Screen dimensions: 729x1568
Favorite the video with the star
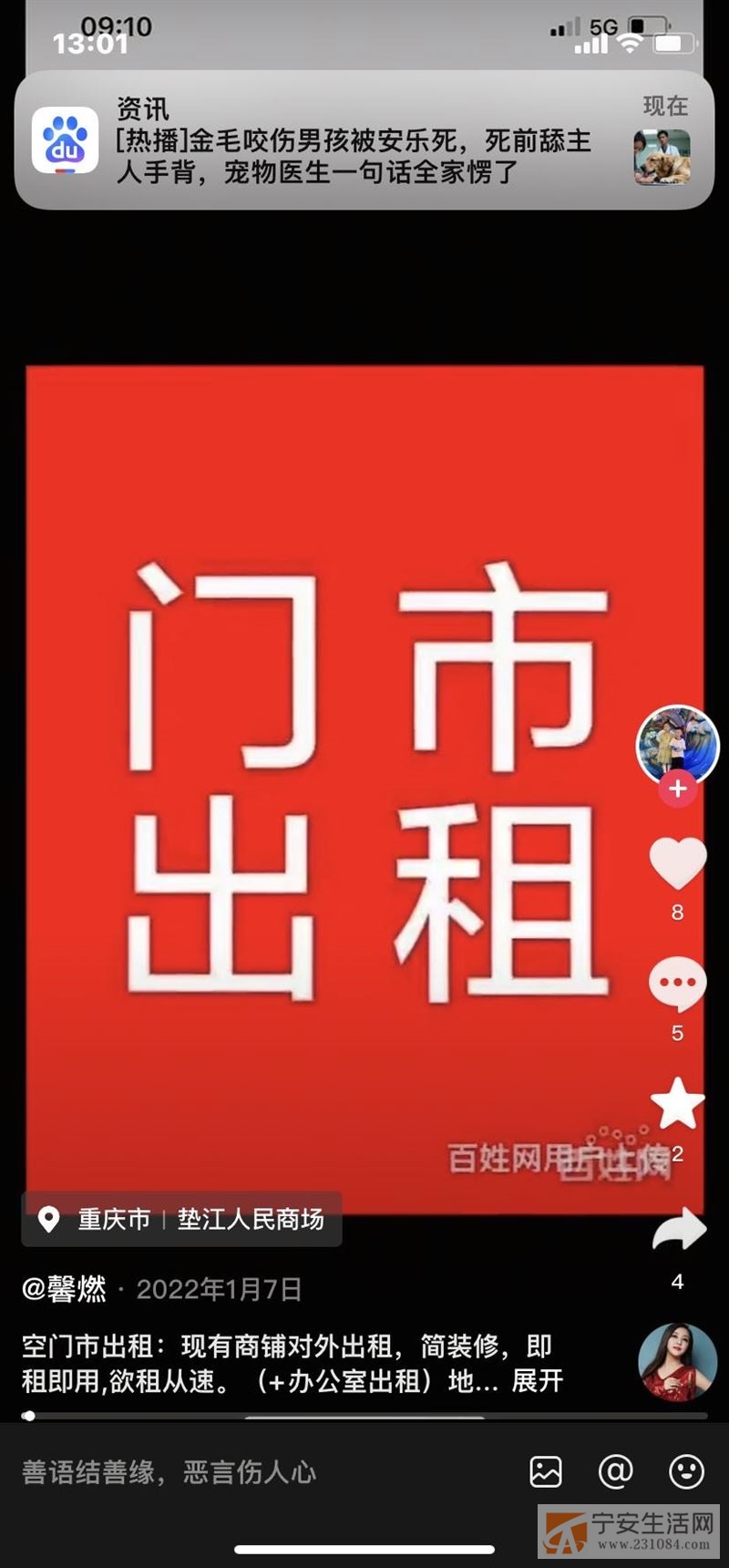[677, 1103]
